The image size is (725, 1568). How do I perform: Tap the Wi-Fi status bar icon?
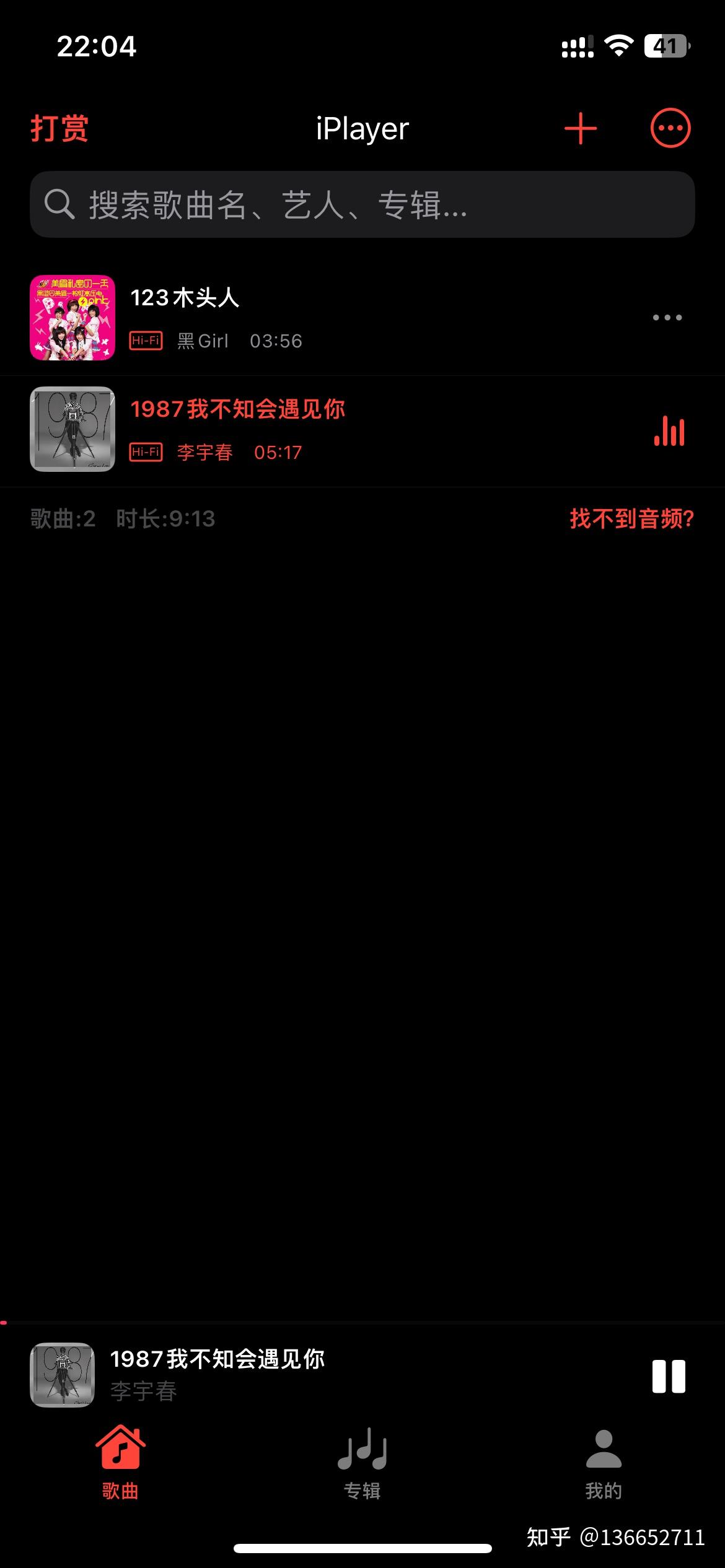(620, 43)
